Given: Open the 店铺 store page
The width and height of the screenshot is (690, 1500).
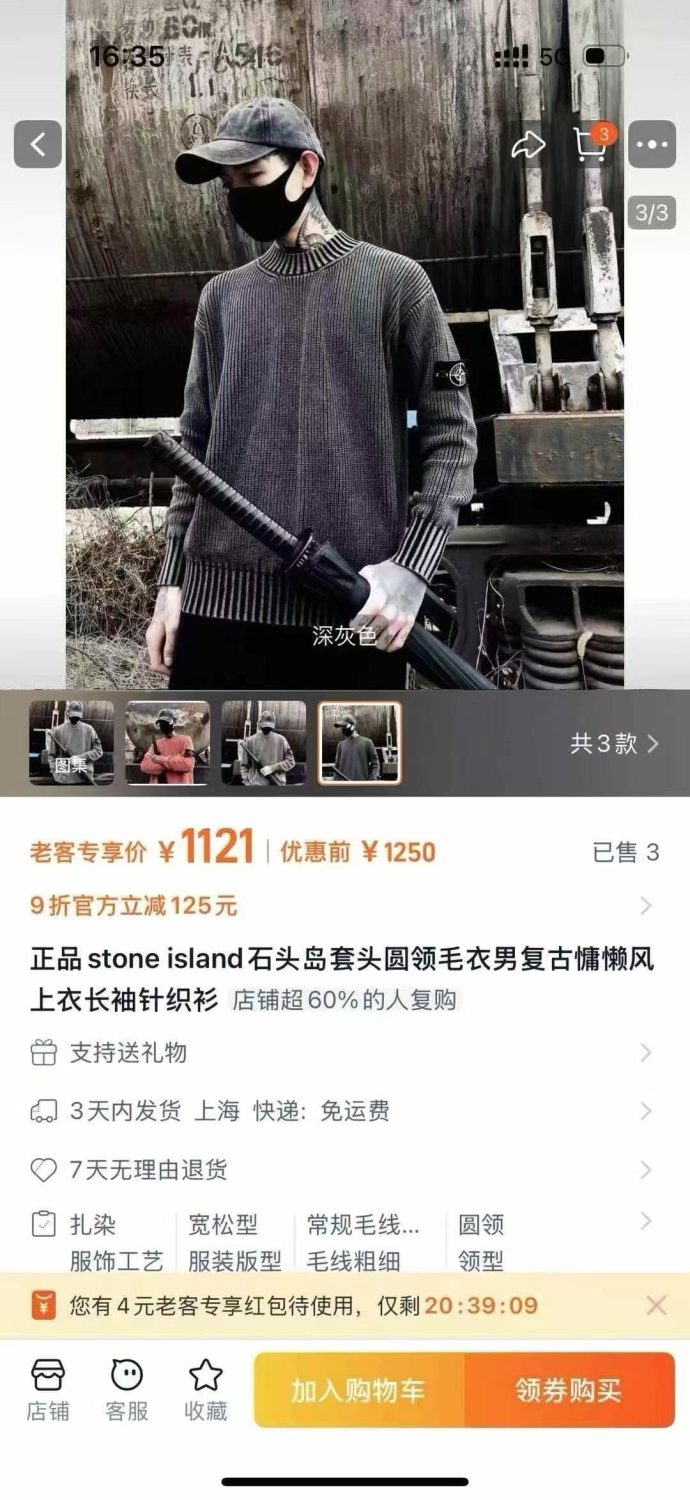Looking at the screenshot, I should 48,1390.
